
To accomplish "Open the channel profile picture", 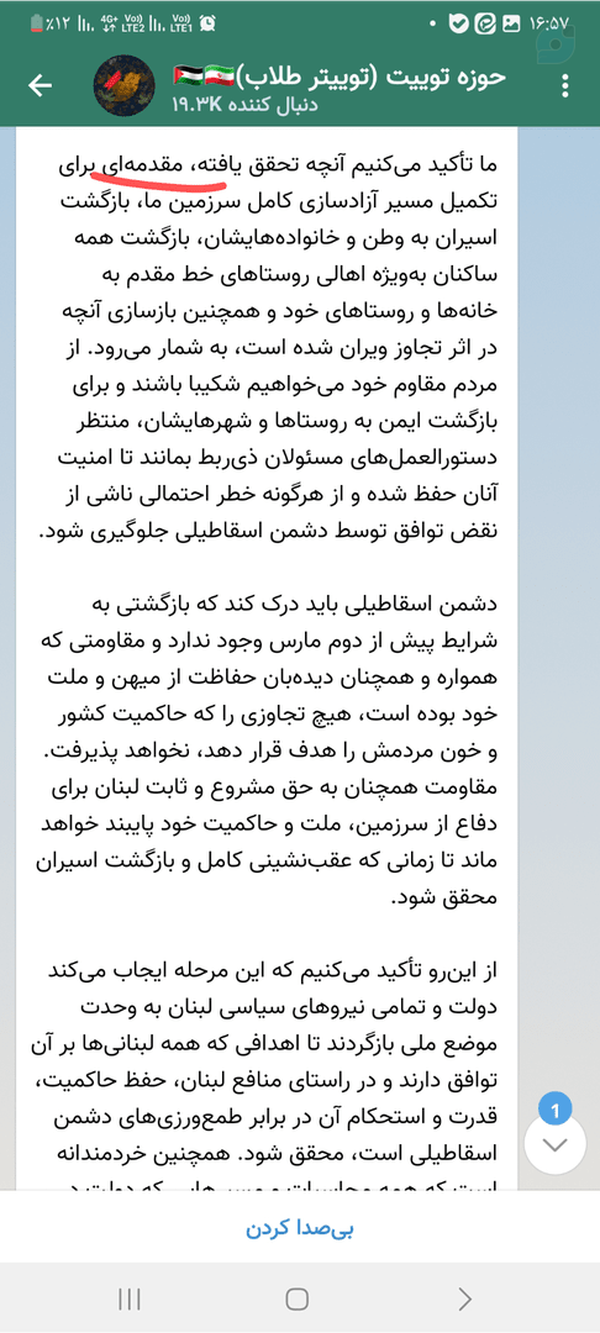I will [124, 87].
